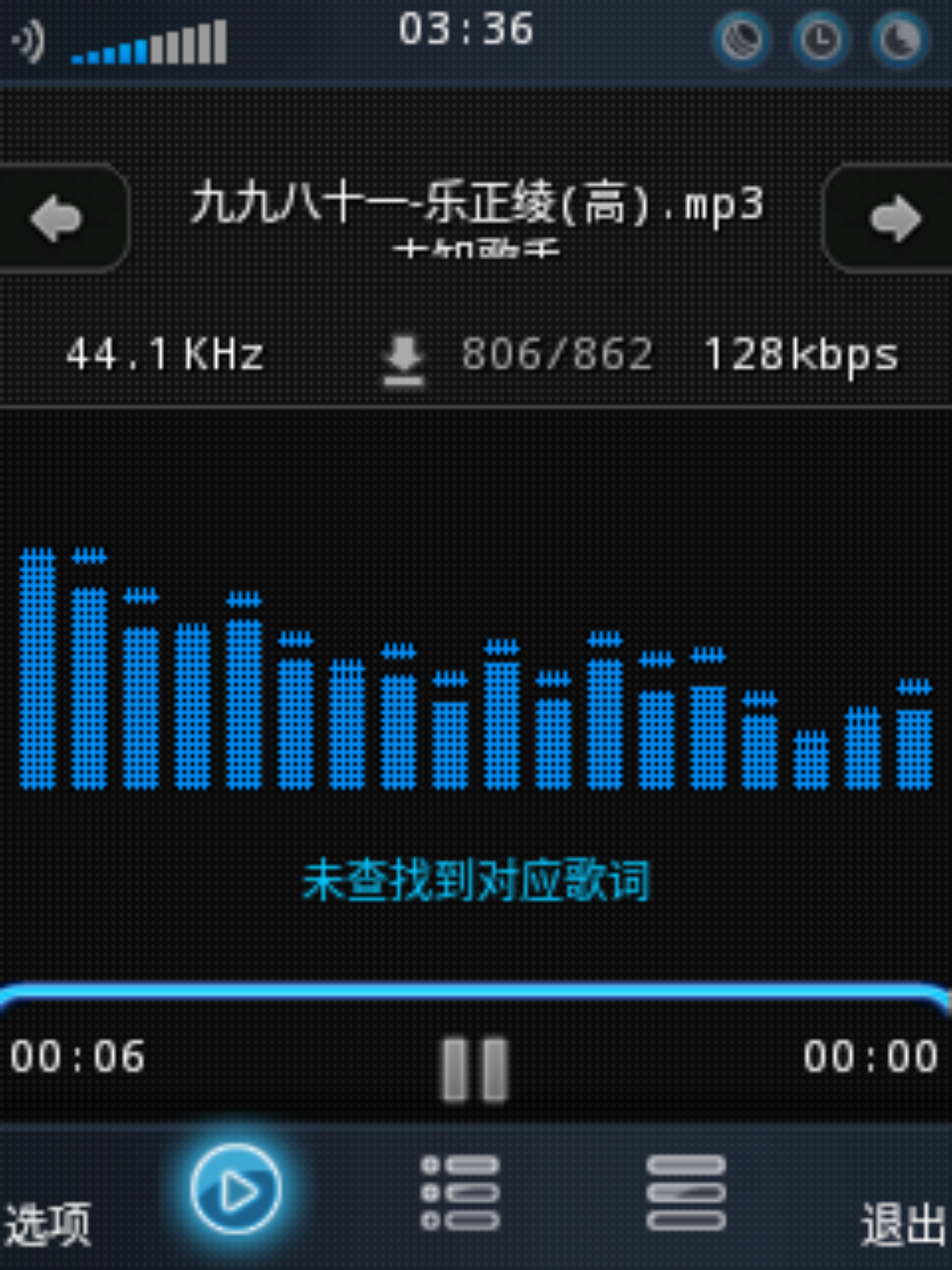Tap 退出 to exit the player
The image size is (952, 1270).
tap(903, 1224)
